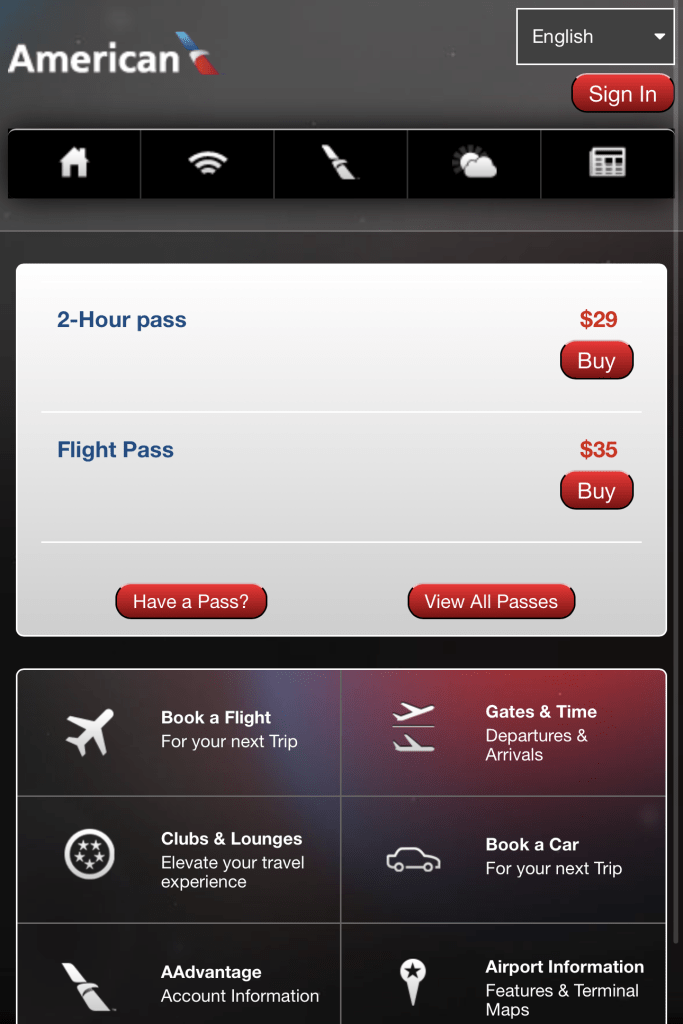Open the weather icon in toolbar
This screenshot has height=1024, width=683.
point(474,163)
